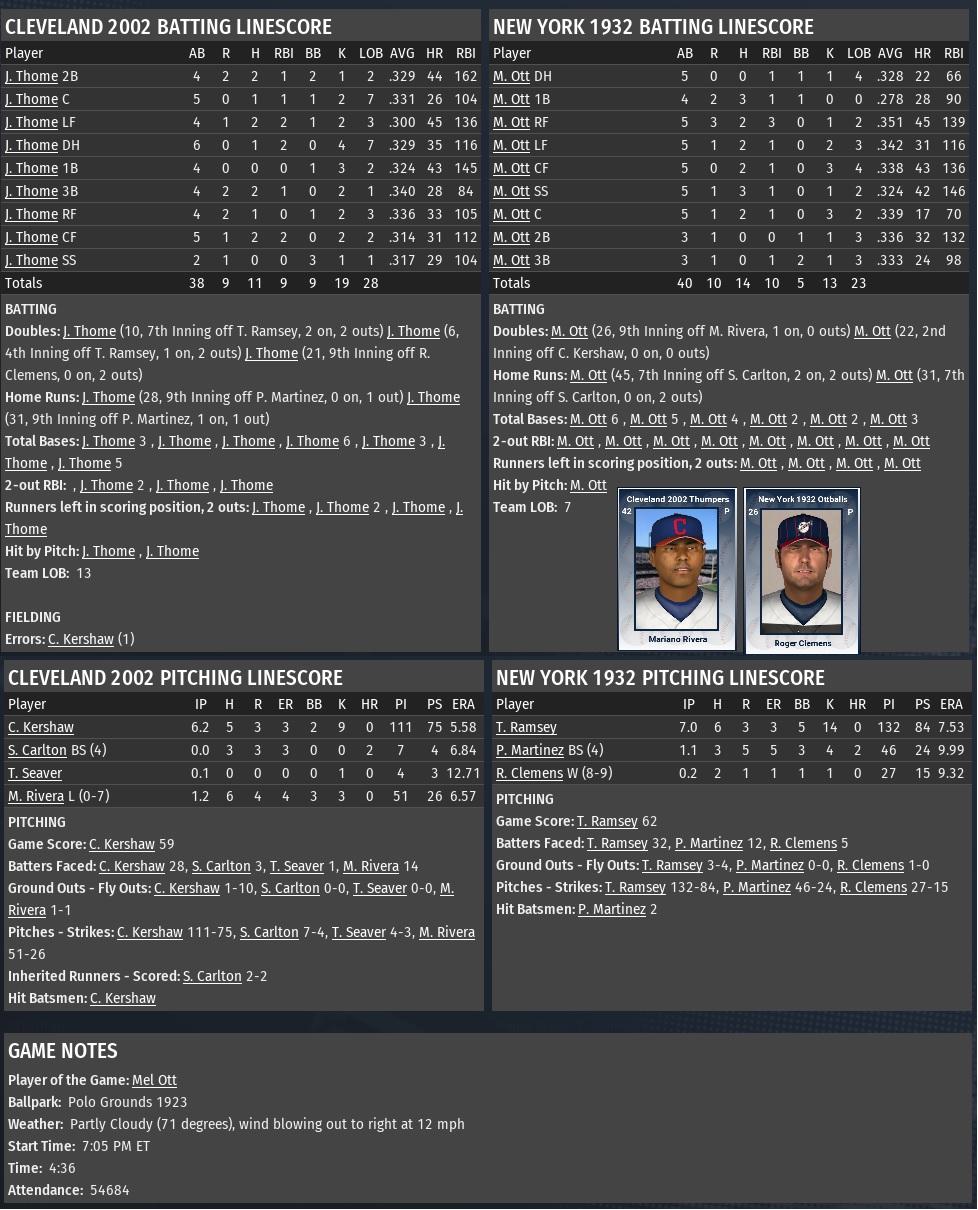This screenshot has width=978, height=1210.
Task: Open M. Ott in the 3B batting row
Action: [x=511, y=260]
